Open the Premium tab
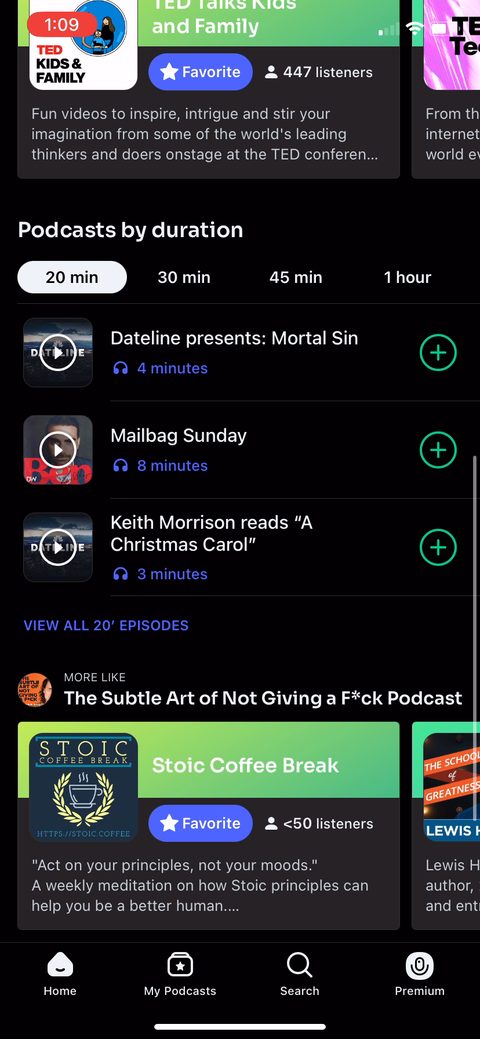 [x=420, y=975]
